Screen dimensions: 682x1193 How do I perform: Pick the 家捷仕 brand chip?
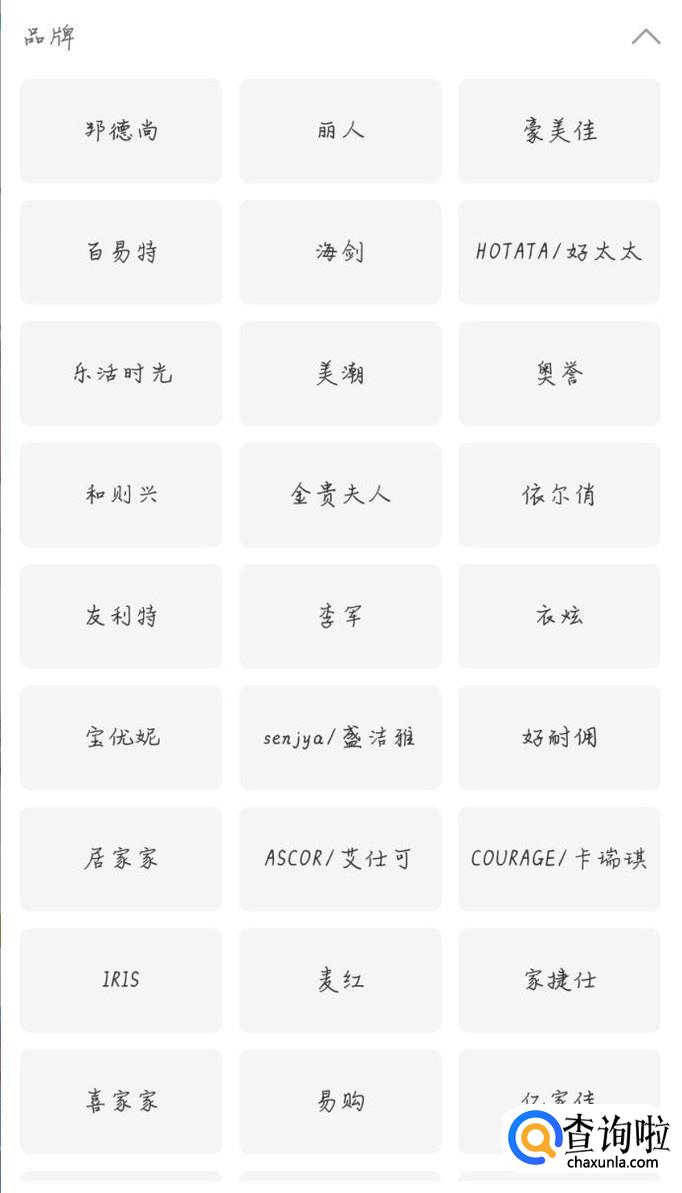[559, 980]
